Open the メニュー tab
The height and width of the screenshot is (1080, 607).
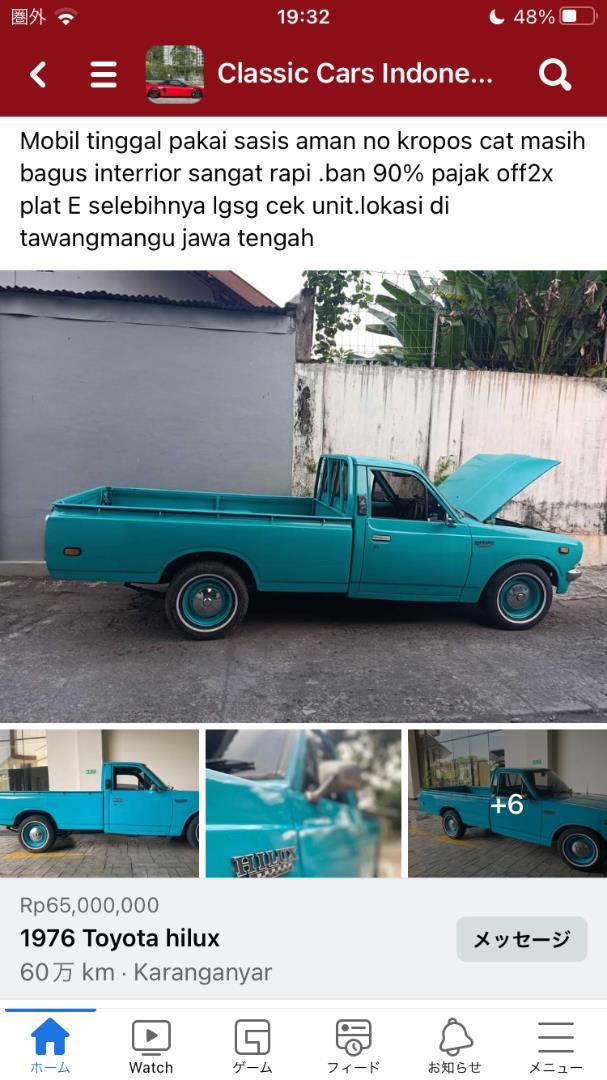pos(555,1045)
